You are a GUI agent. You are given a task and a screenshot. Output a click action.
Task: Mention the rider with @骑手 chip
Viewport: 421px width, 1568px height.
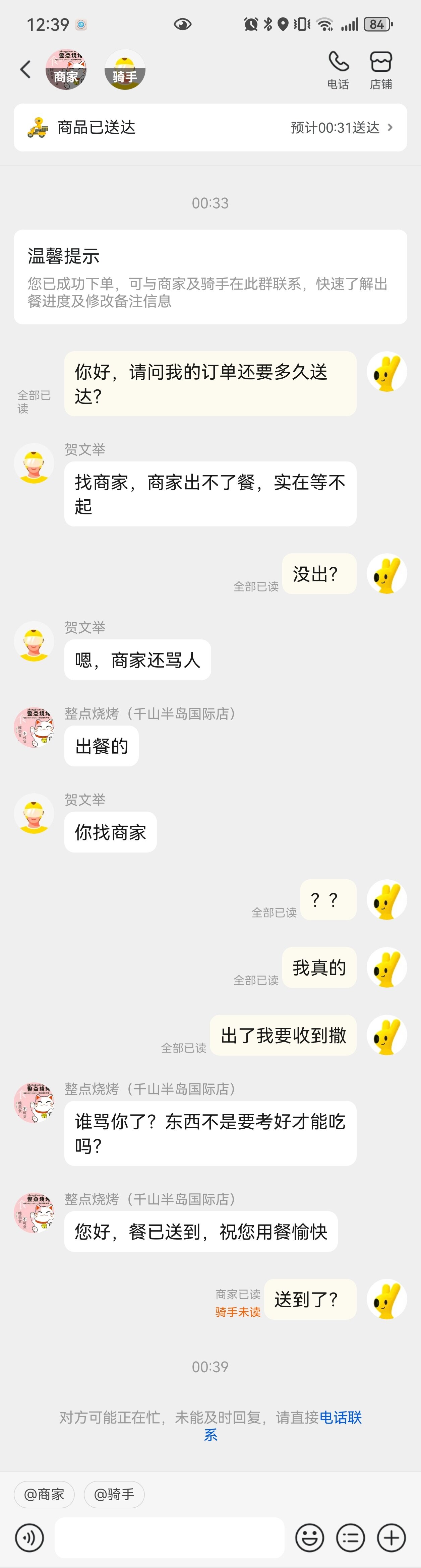pyautogui.click(x=114, y=1494)
